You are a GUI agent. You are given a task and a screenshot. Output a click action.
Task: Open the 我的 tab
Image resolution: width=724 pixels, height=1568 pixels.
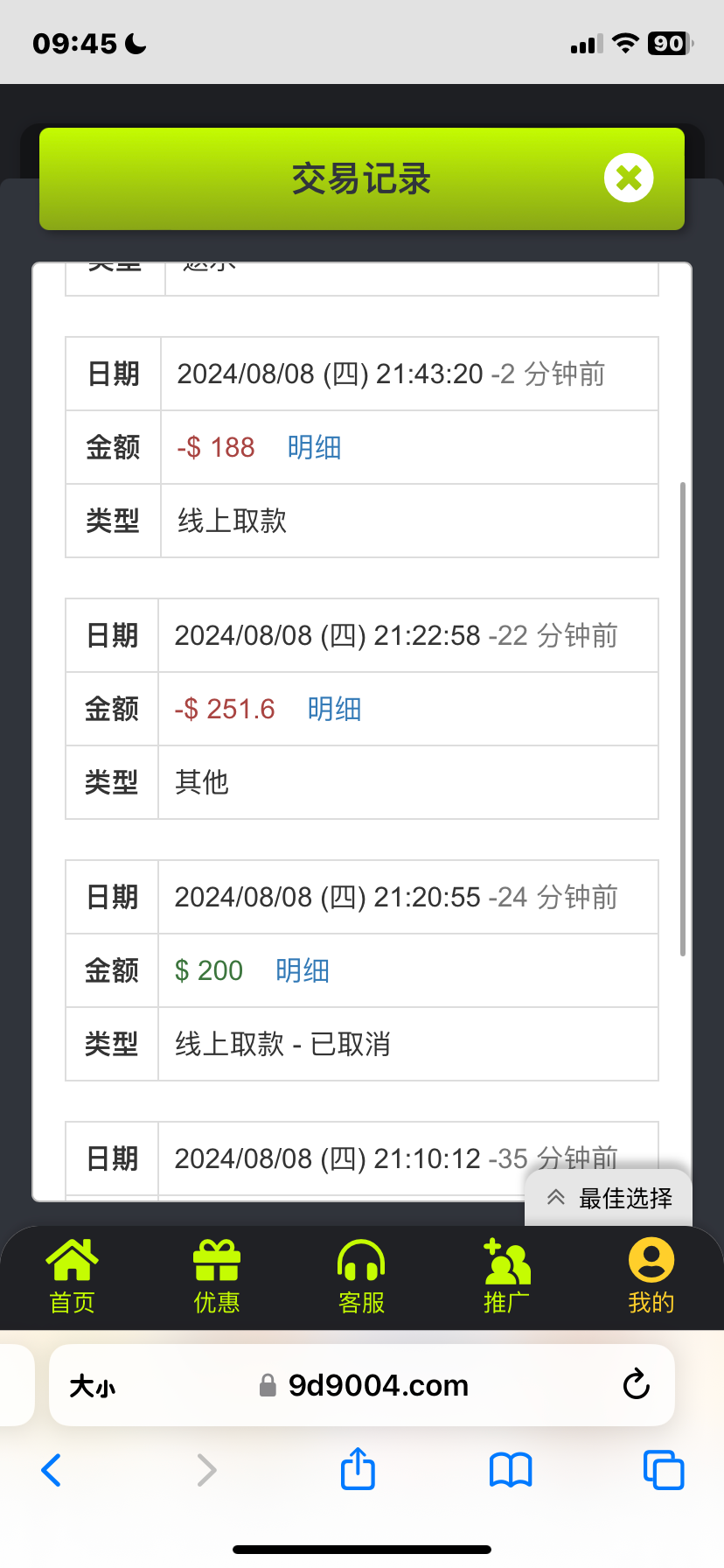pyautogui.click(x=651, y=1277)
